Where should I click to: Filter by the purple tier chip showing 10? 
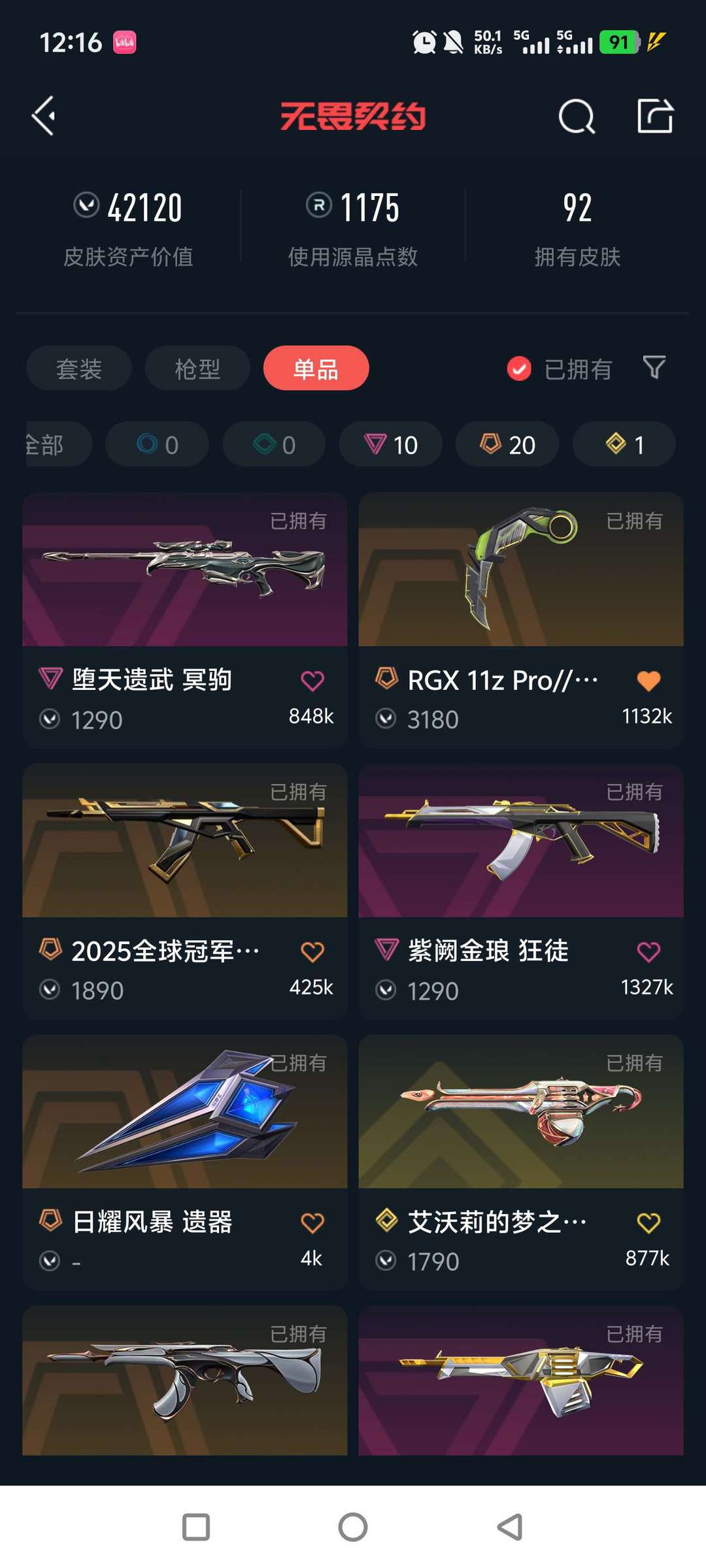click(x=391, y=444)
